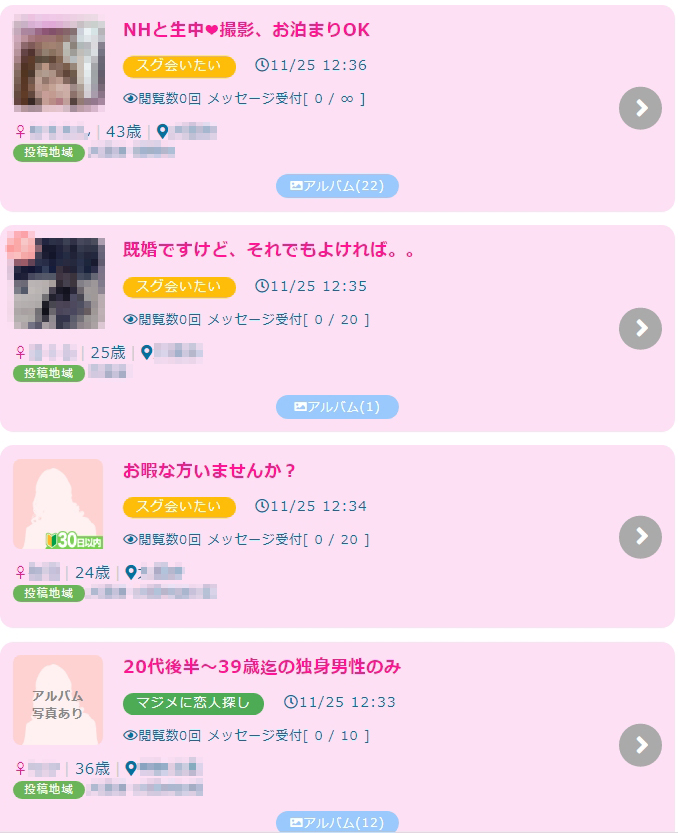Tap the arrow on the 12:33 post
The height and width of the screenshot is (833, 678).
pyautogui.click(x=641, y=745)
